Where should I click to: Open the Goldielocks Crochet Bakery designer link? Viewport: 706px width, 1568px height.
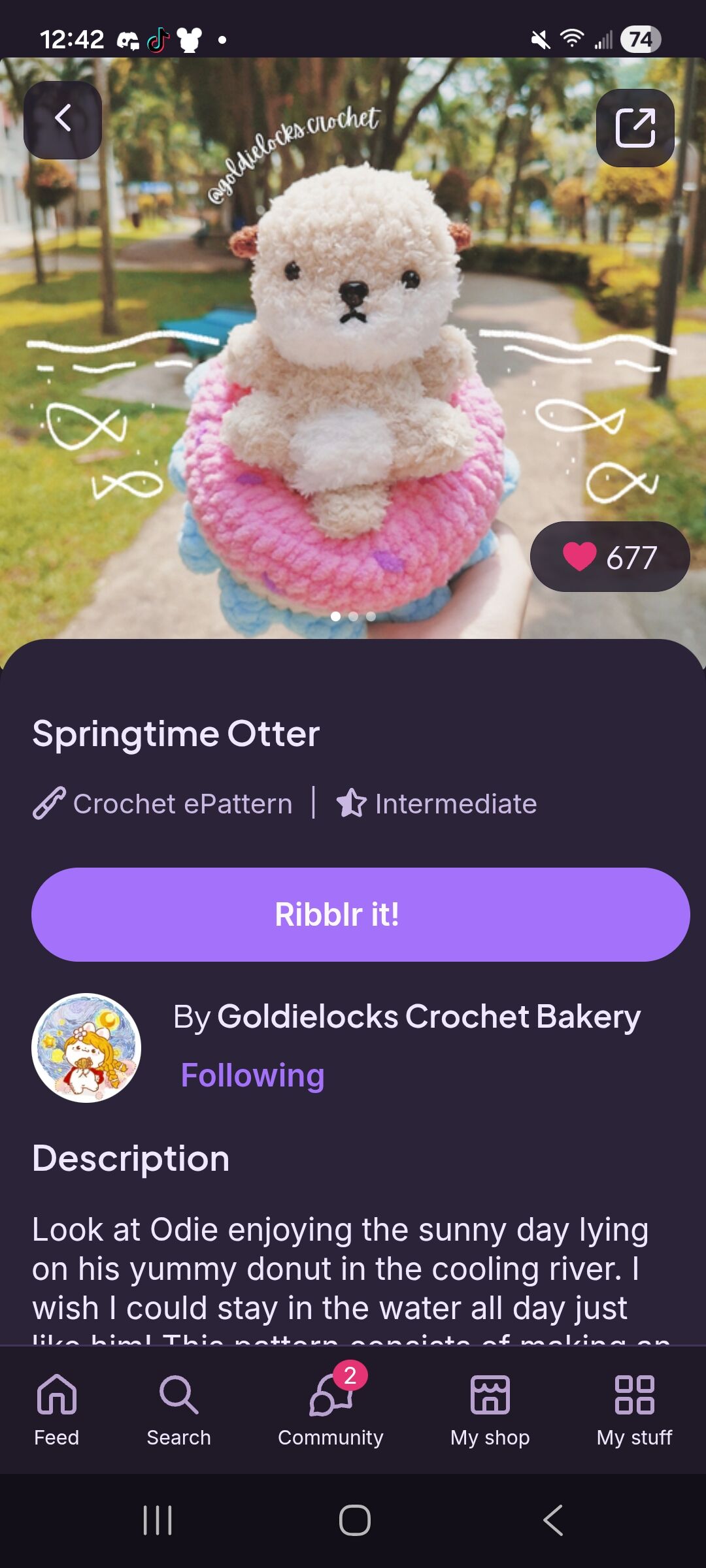pos(428,1017)
